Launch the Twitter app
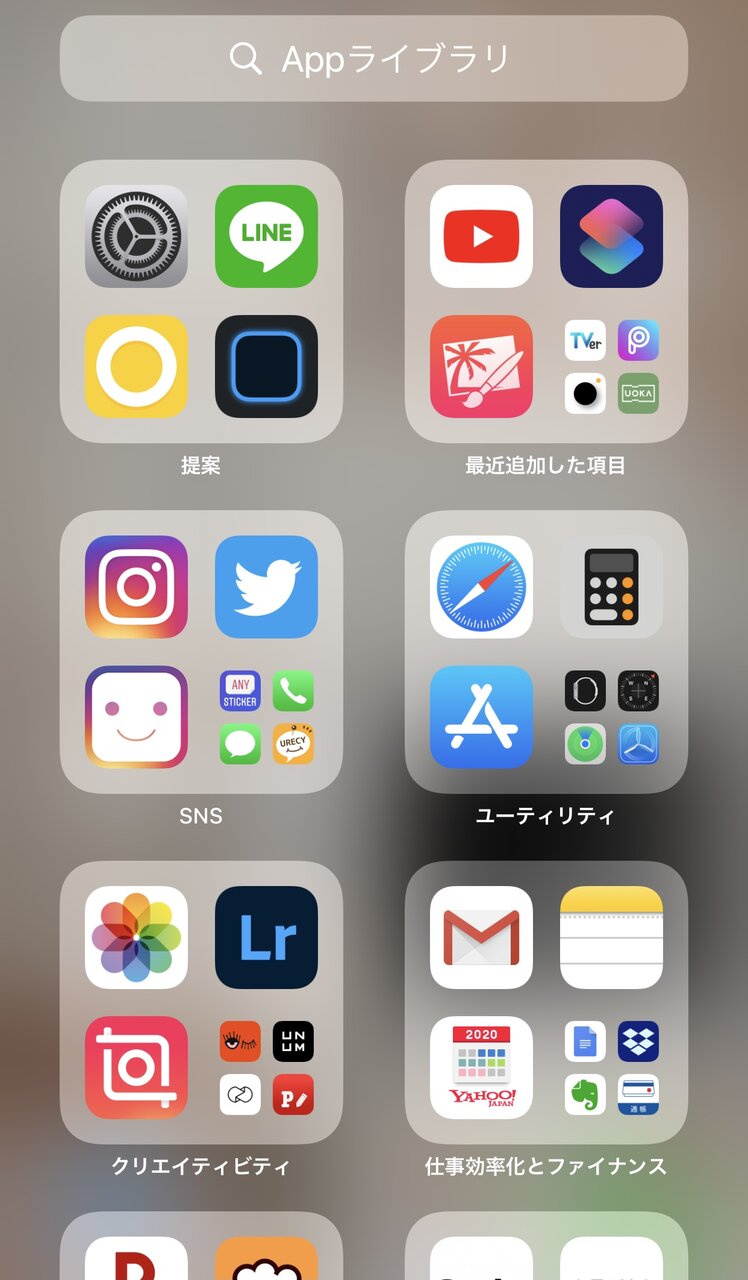Viewport: 748px width, 1280px height. click(x=266, y=587)
